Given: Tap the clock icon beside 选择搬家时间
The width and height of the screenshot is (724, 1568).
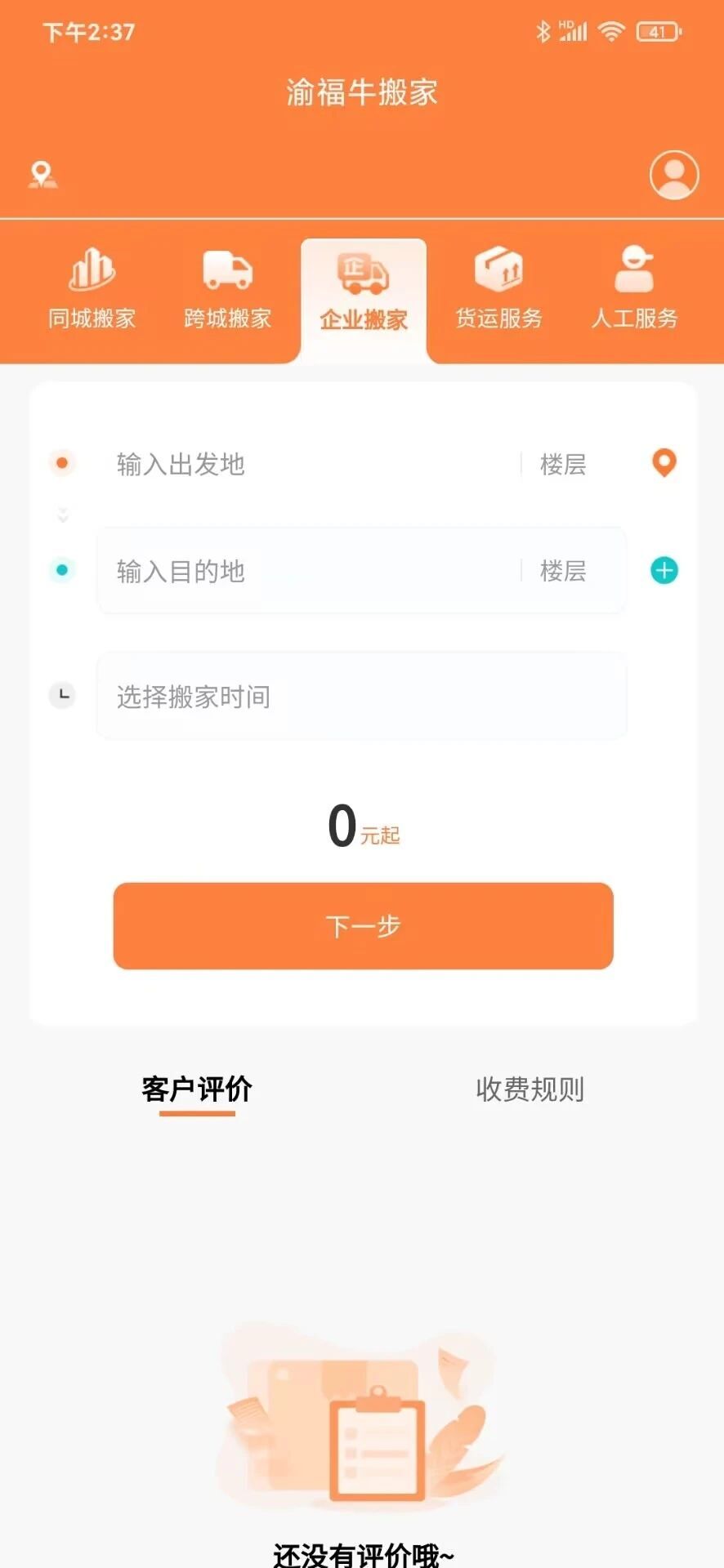Looking at the screenshot, I should (62, 696).
